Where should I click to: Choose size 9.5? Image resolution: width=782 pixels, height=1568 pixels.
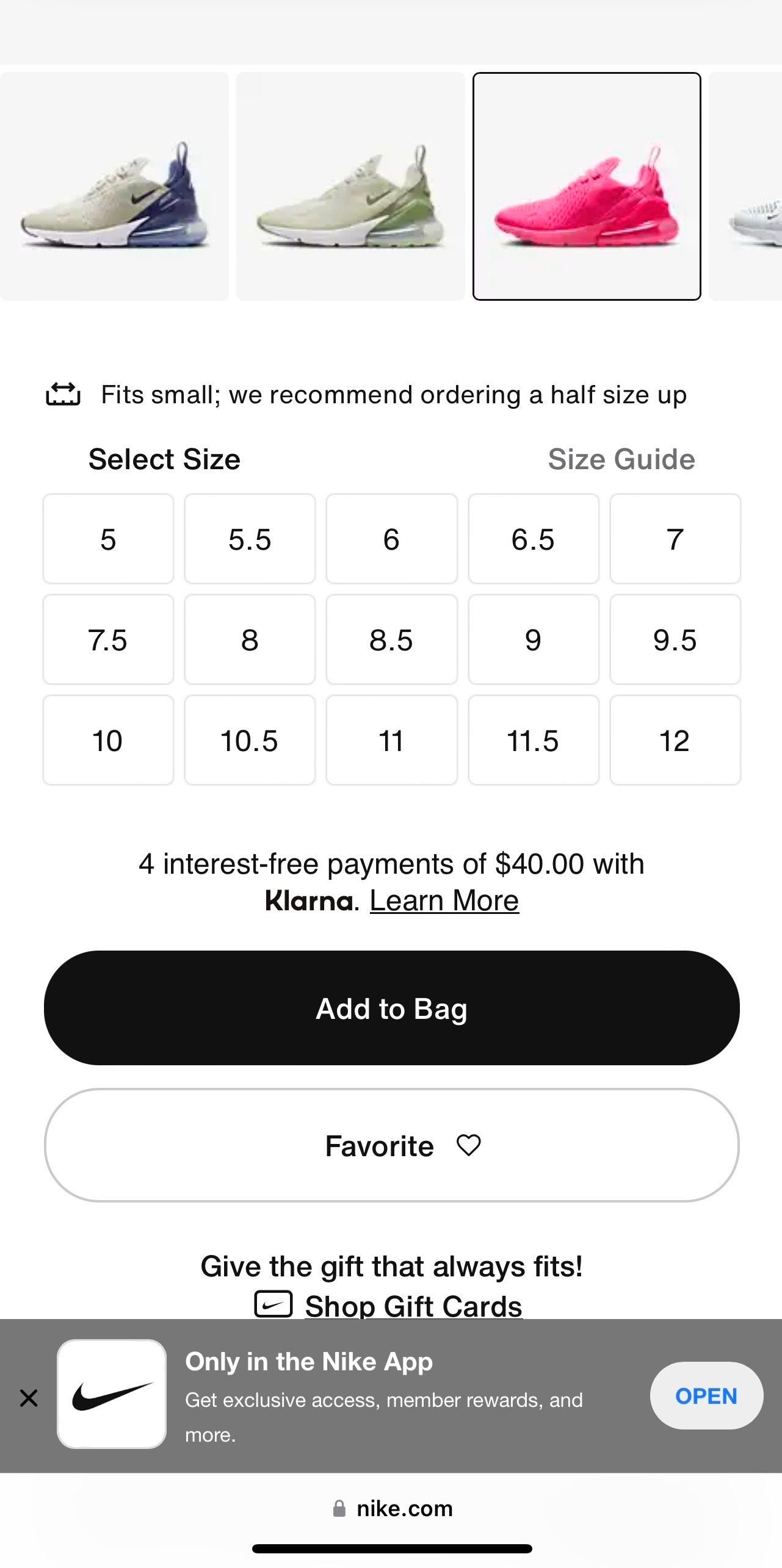click(675, 639)
